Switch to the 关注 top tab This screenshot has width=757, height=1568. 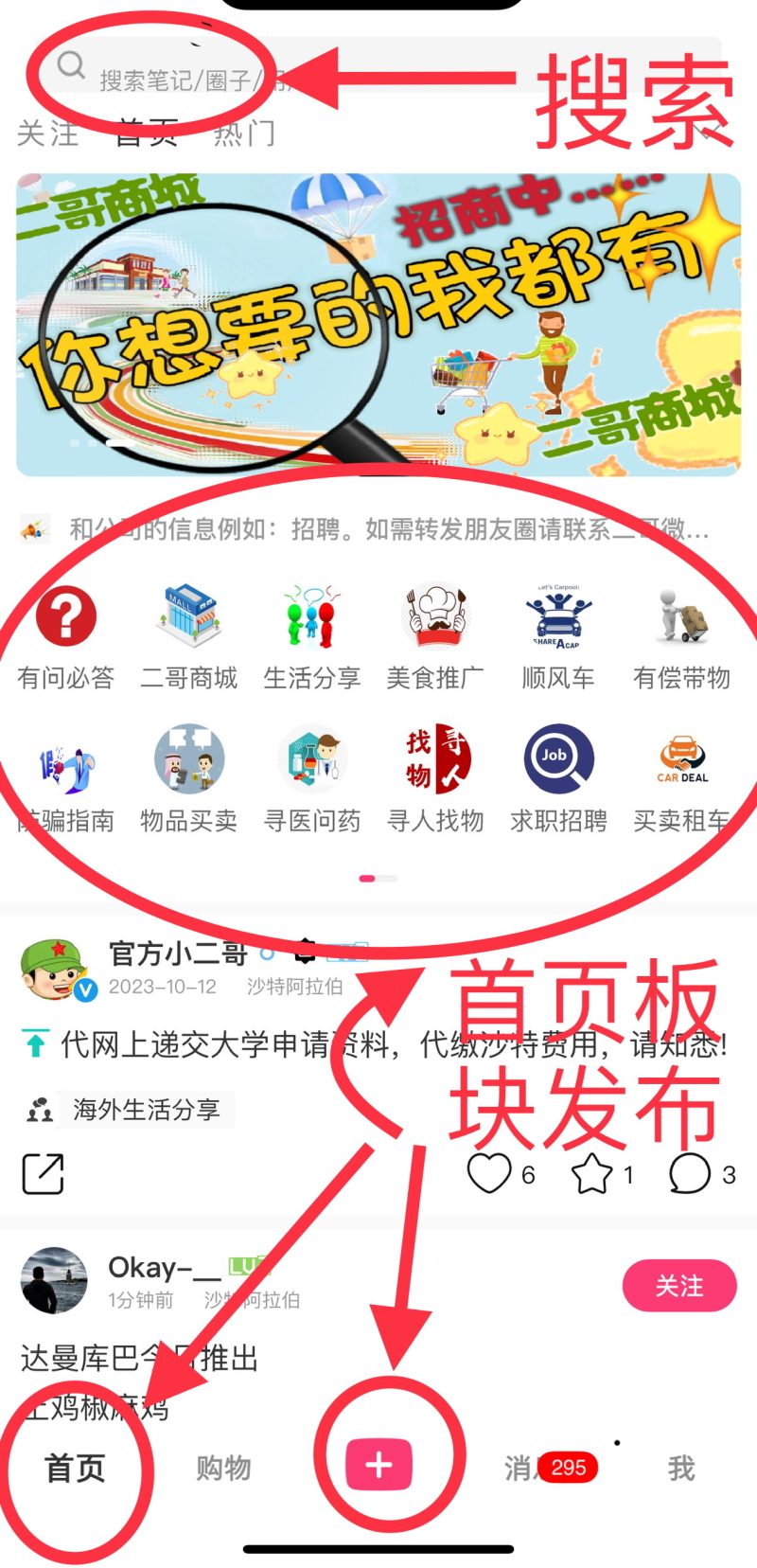pos(47,134)
